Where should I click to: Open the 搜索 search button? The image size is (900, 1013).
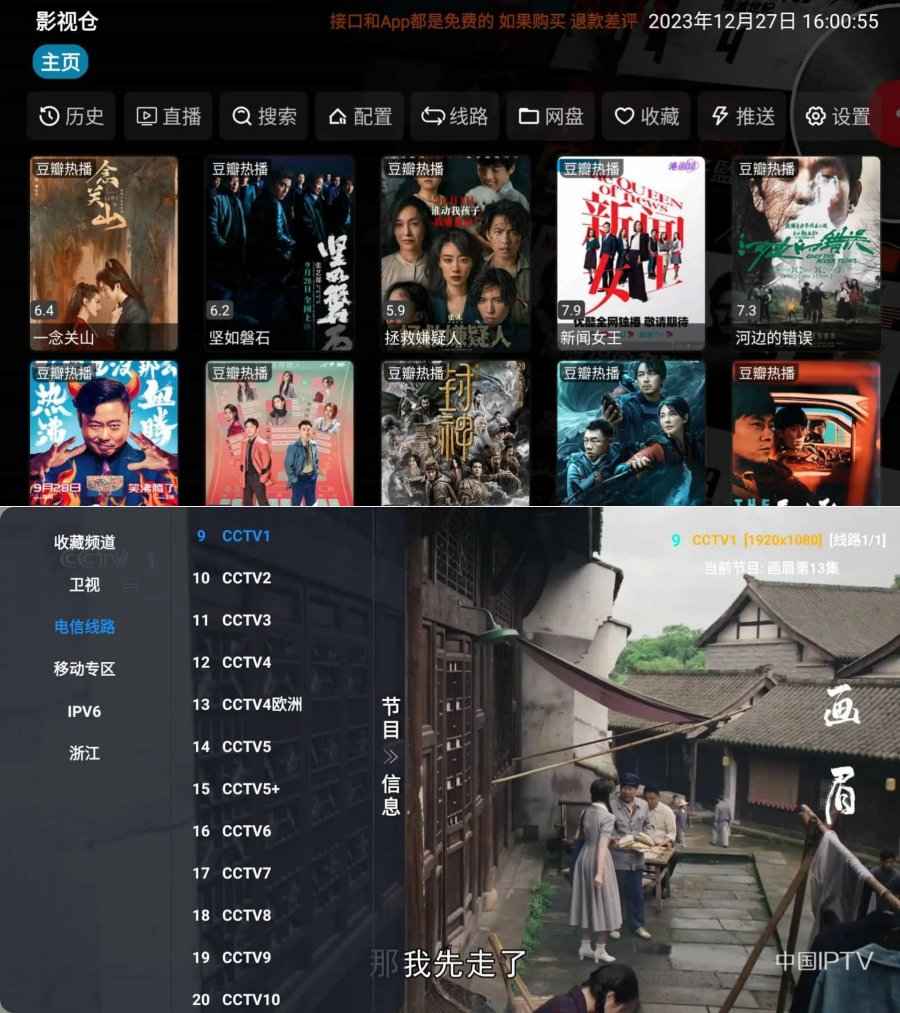pos(264,117)
